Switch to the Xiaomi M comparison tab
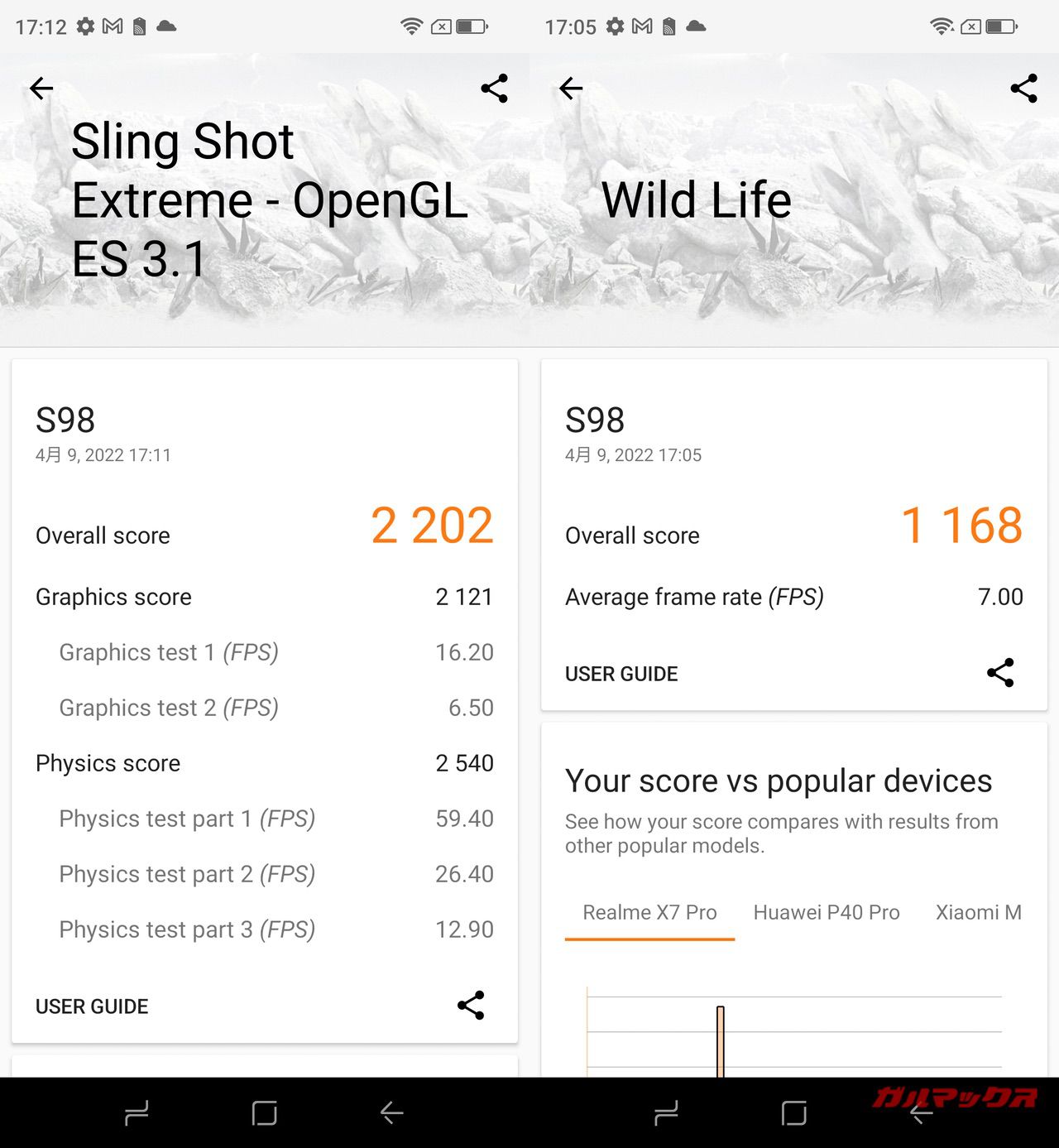Screen dimensions: 1059x1148 coord(978,912)
